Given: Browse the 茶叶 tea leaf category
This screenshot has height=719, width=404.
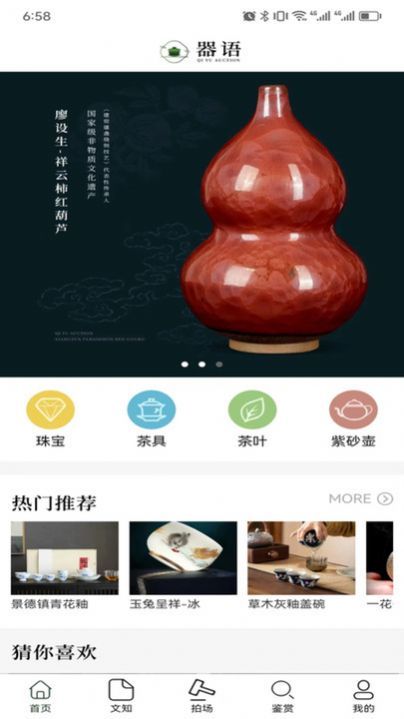Looking at the screenshot, I should click(x=252, y=419).
